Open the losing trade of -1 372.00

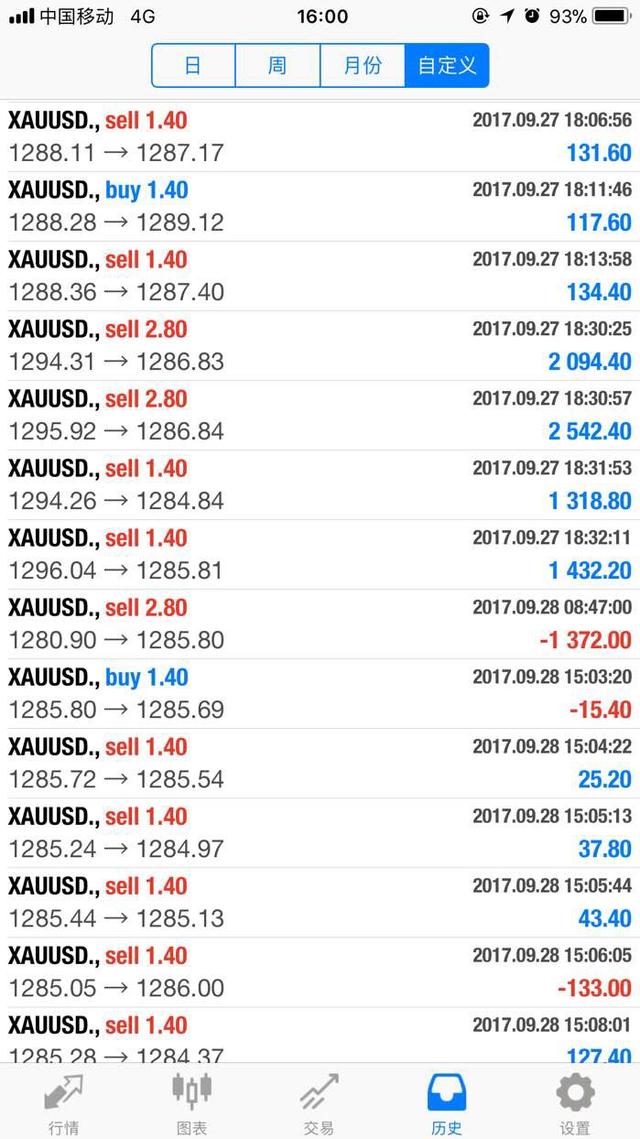(320, 625)
